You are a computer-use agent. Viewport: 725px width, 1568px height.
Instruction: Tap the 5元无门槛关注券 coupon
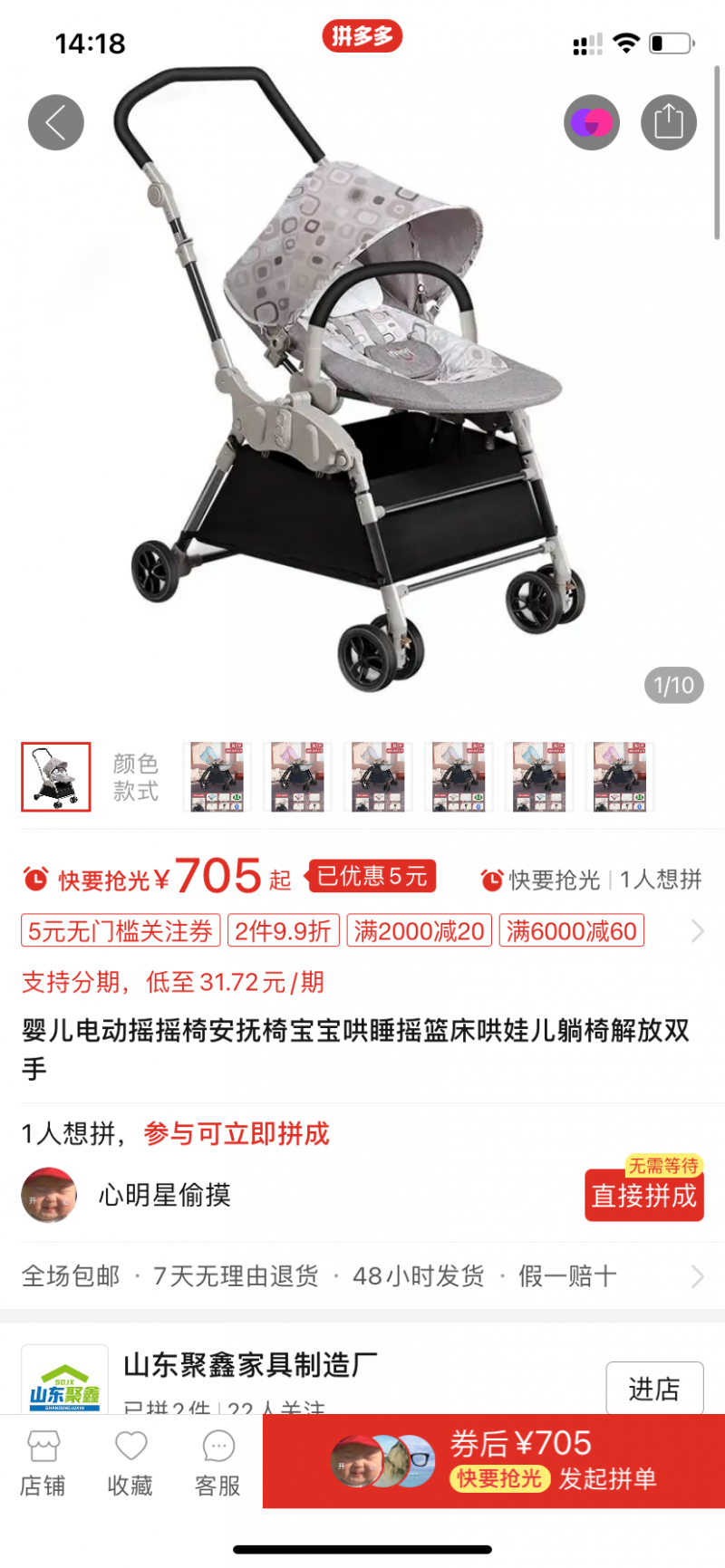point(121,930)
